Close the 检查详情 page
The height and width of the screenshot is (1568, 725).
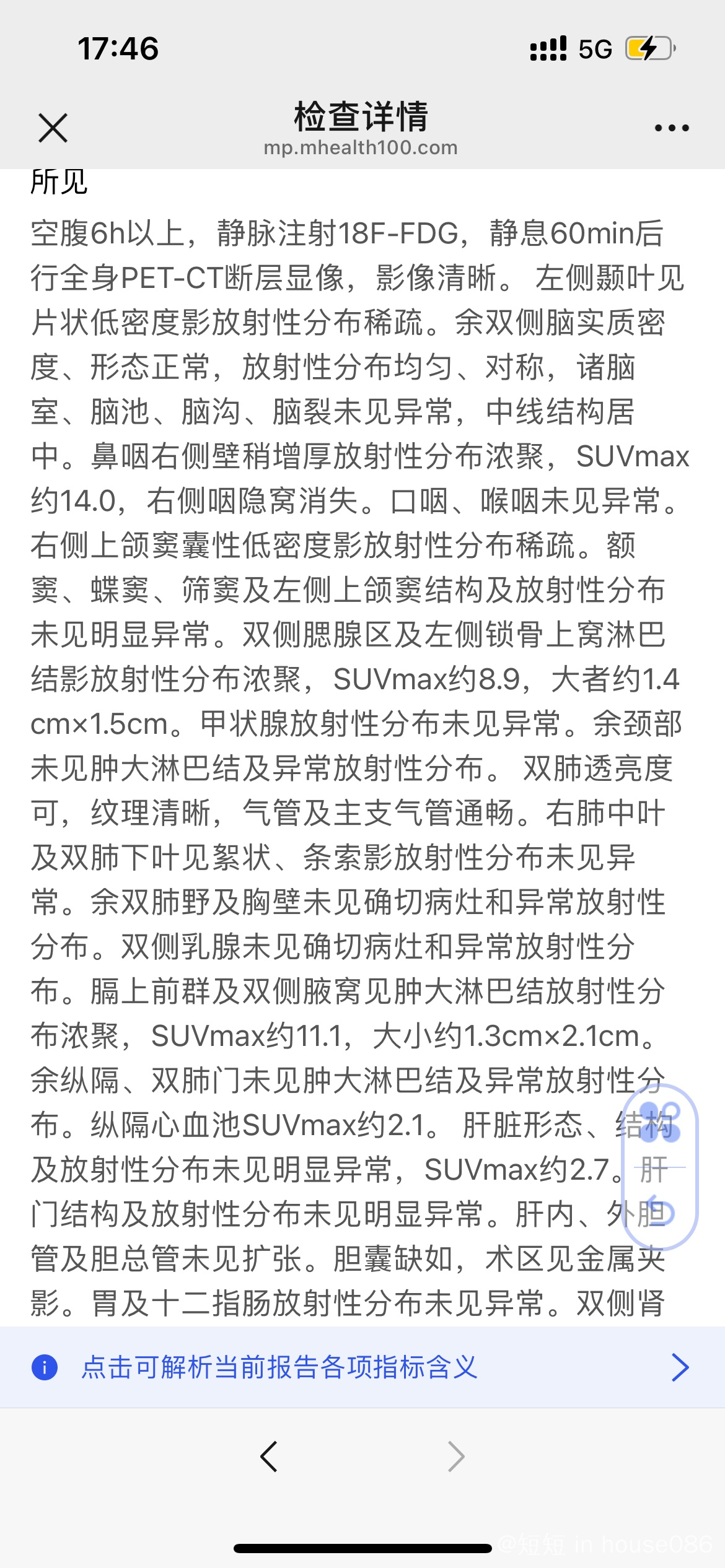[x=53, y=128]
